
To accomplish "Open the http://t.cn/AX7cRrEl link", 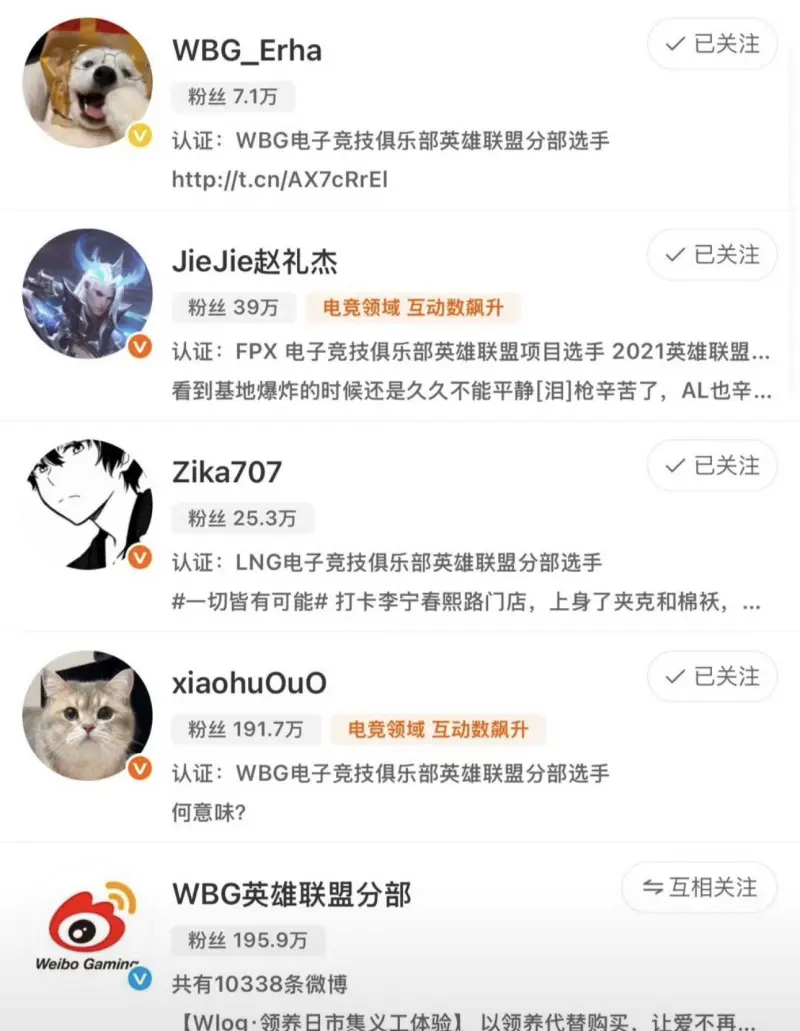I will pos(279,180).
